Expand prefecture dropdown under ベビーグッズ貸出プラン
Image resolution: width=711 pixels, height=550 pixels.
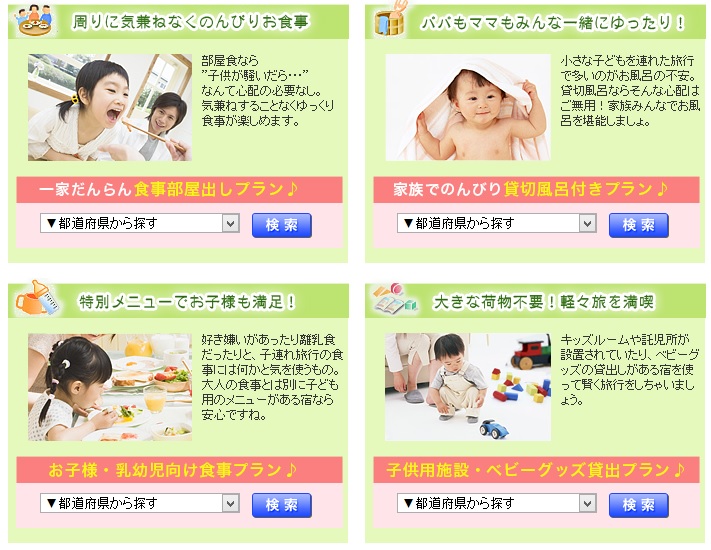click(497, 504)
